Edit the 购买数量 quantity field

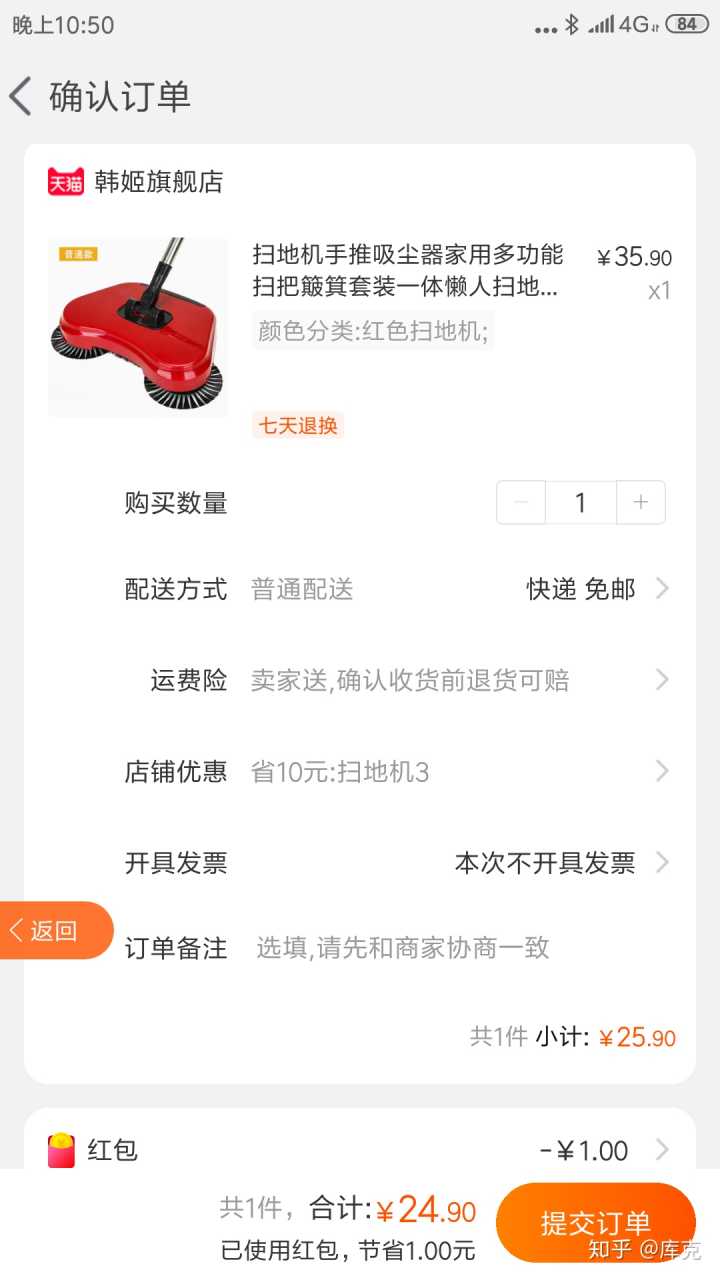pos(580,502)
